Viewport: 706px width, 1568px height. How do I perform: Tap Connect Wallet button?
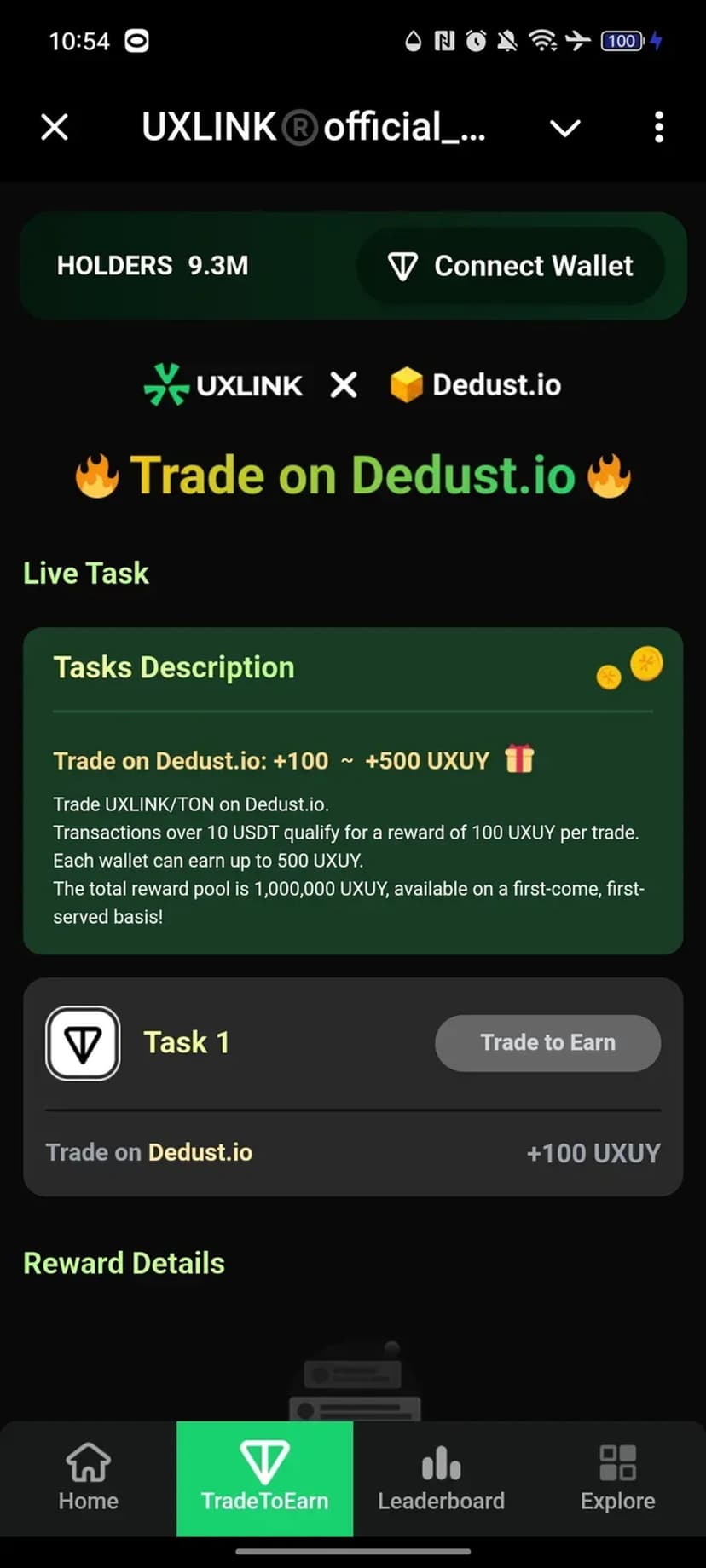click(x=511, y=266)
